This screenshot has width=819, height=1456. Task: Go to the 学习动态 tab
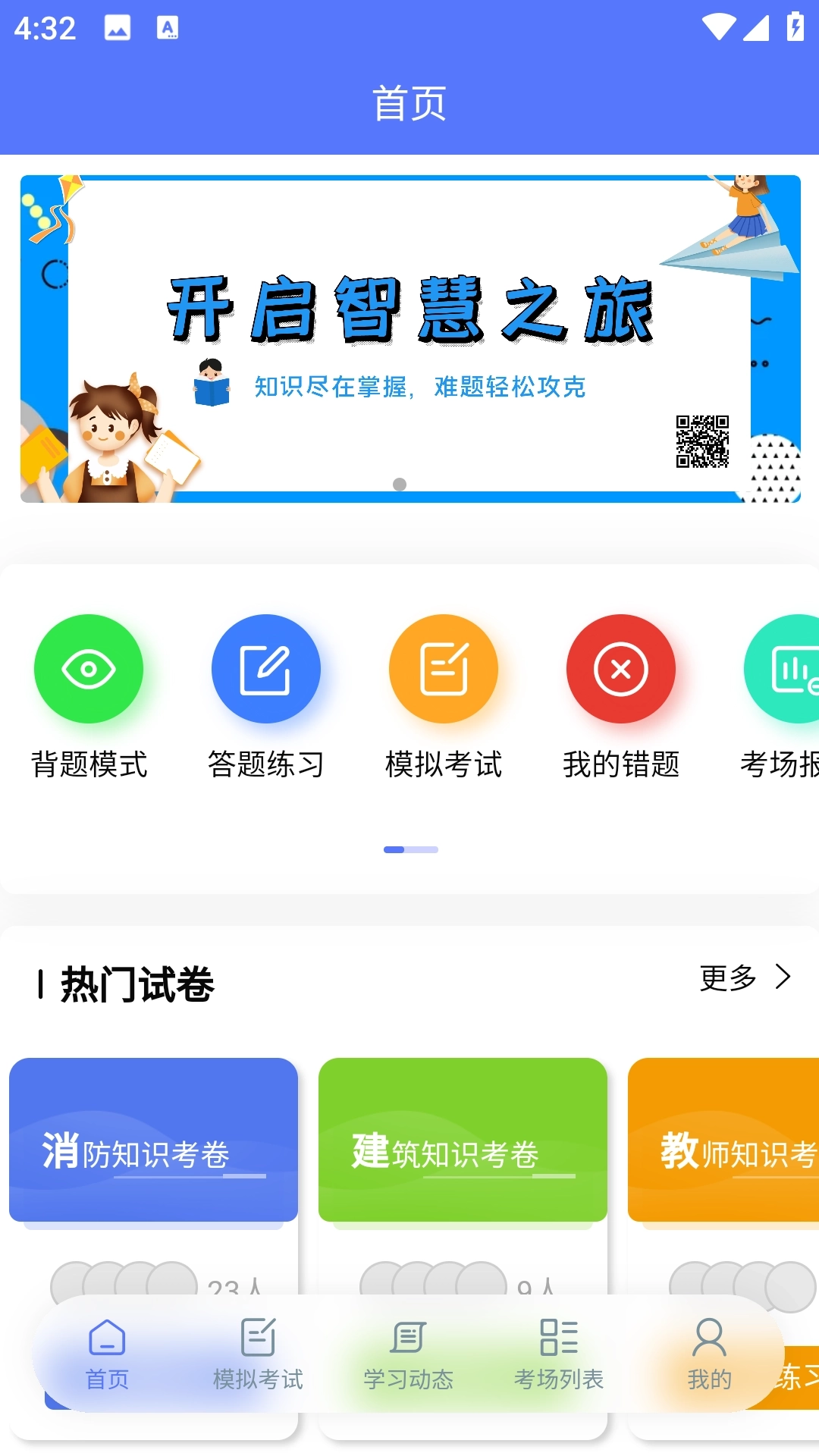click(408, 1354)
